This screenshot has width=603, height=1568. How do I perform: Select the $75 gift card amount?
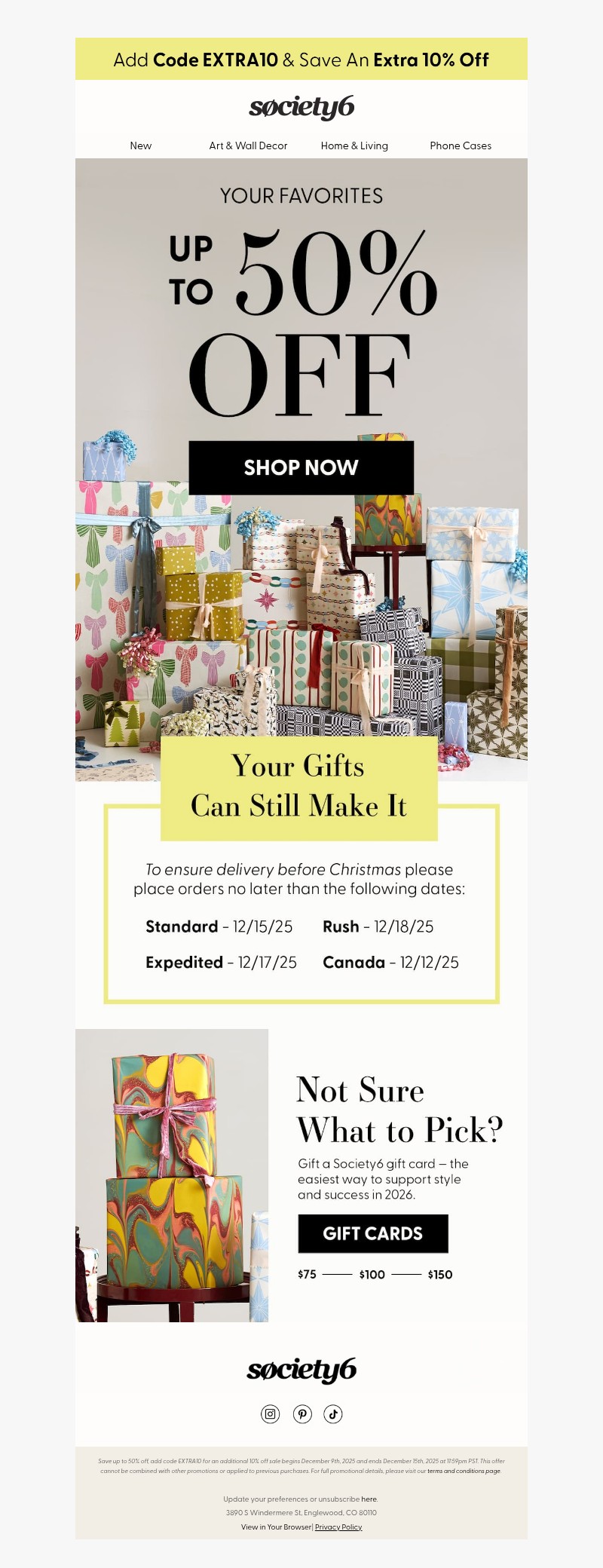click(x=306, y=1275)
